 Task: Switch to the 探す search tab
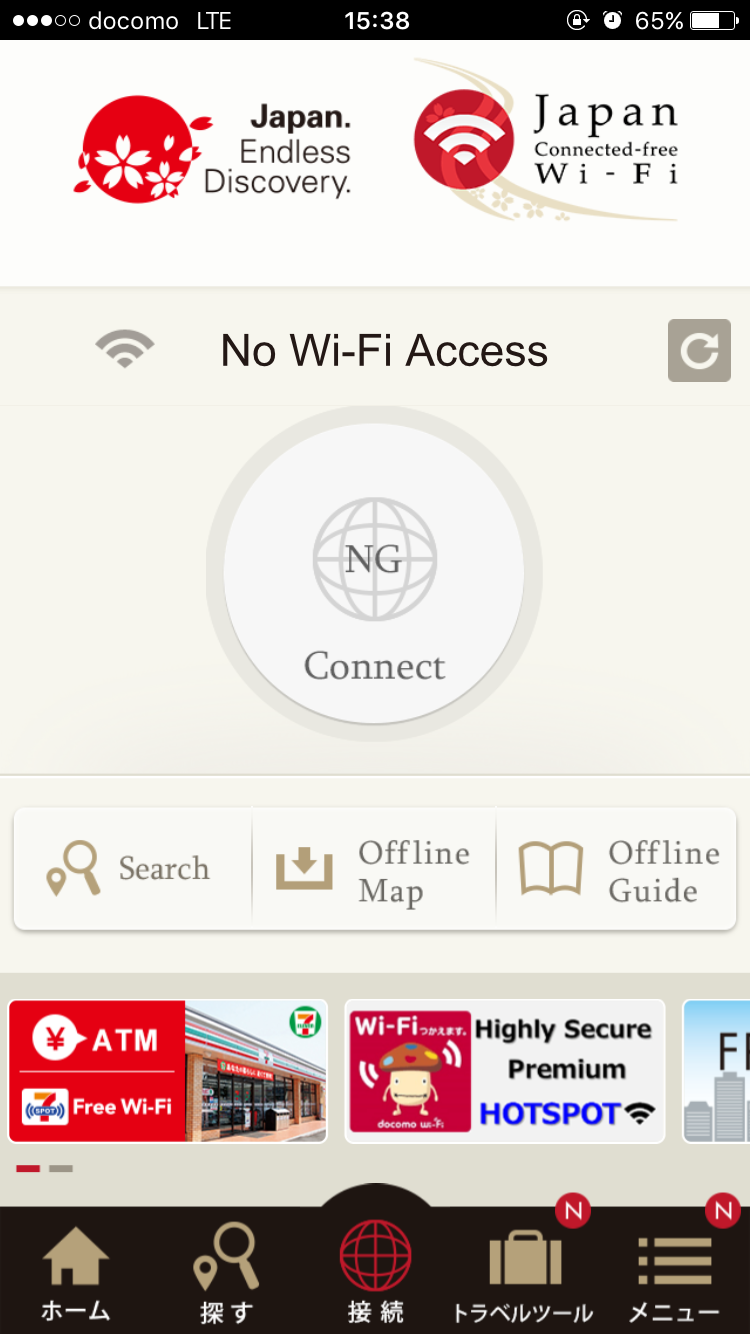pos(226,1273)
